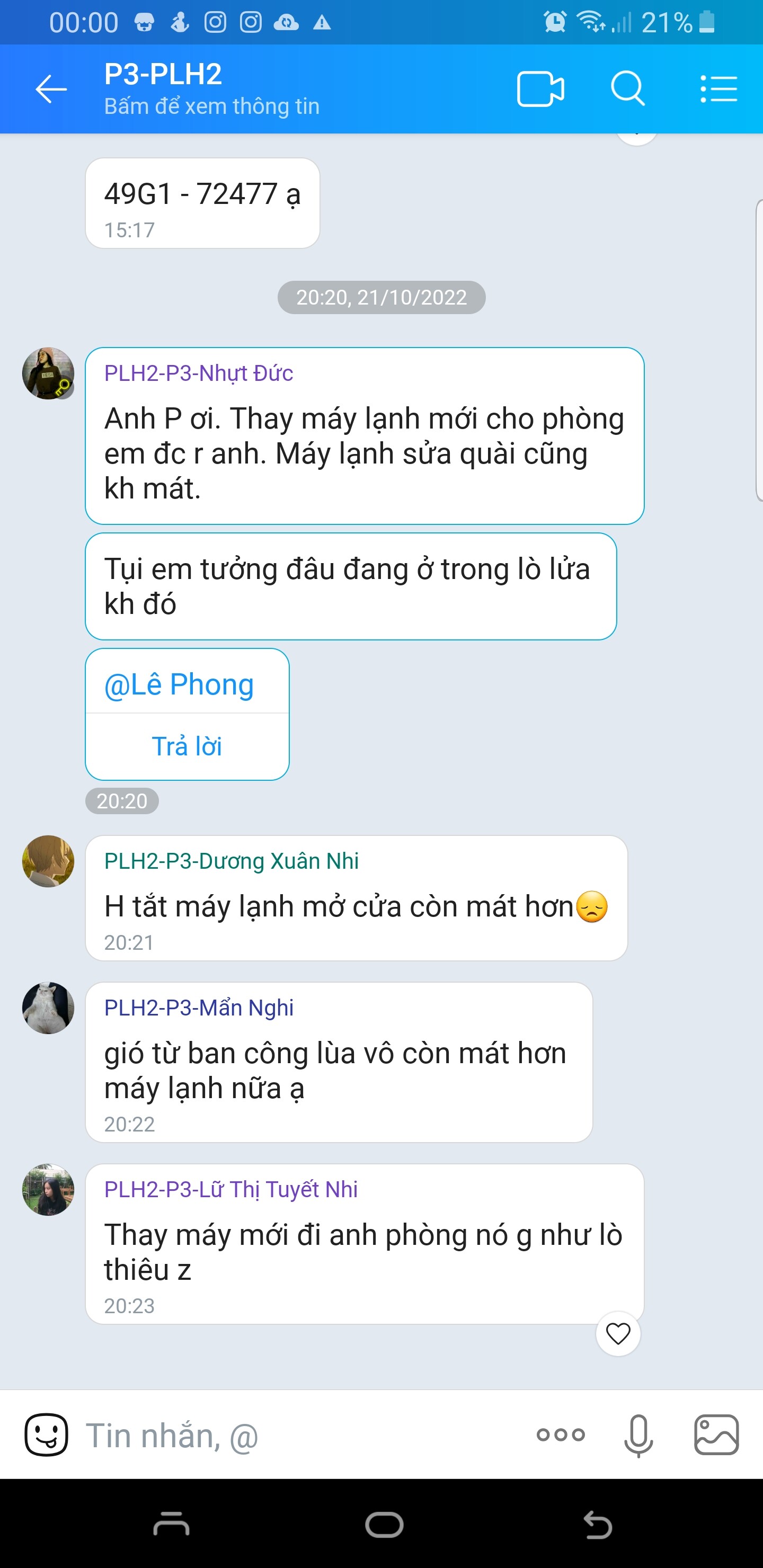Tap Trả lời to reply to the mention
Screen dimensions: 763x1568
click(187, 746)
